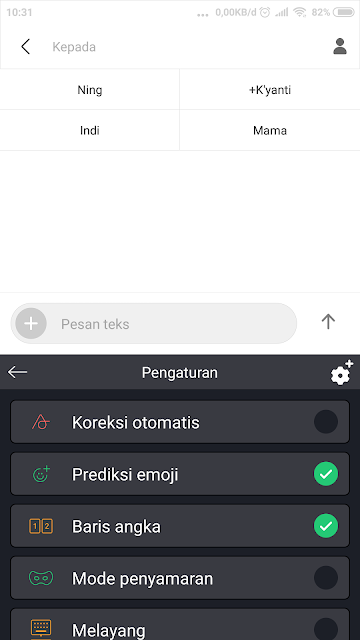This screenshot has height=640, width=360.
Task: Open the contact picker icon
Action: [x=340, y=47]
